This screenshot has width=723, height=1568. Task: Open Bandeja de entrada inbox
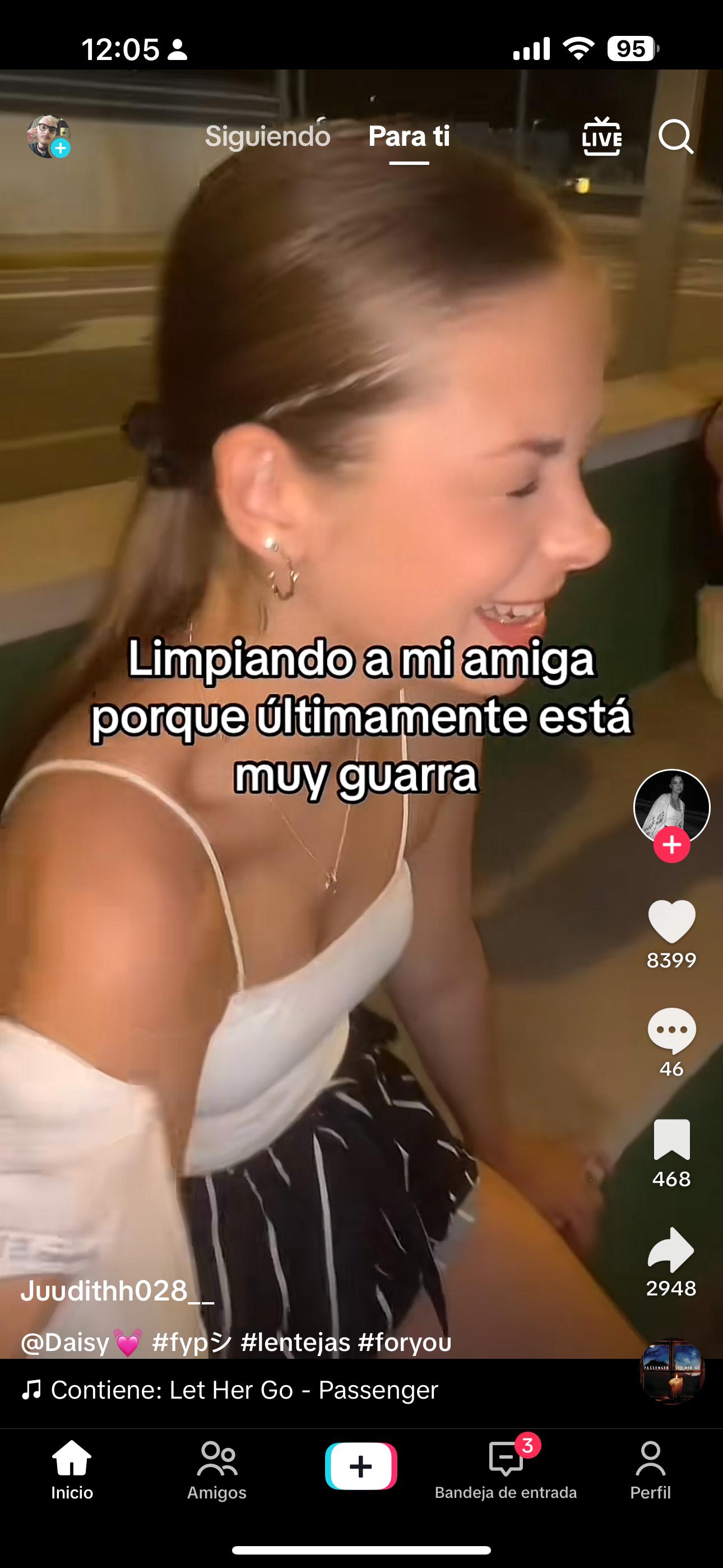[505, 1469]
